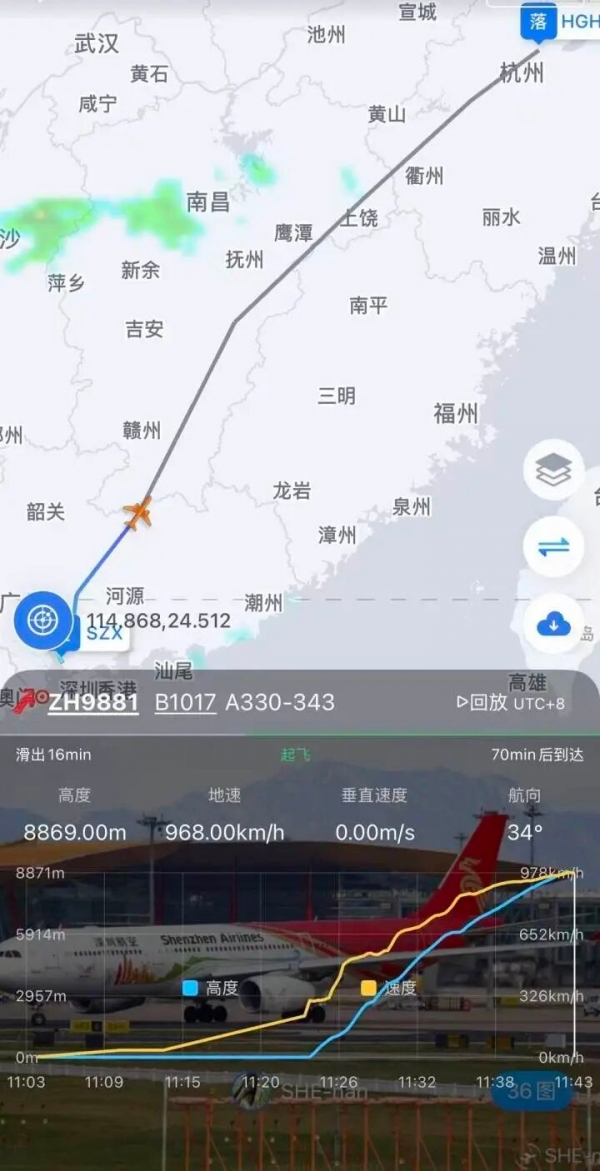Tap the cloud download button
Viewport: 600px width, 1171px height.
[x=553, y=625]
